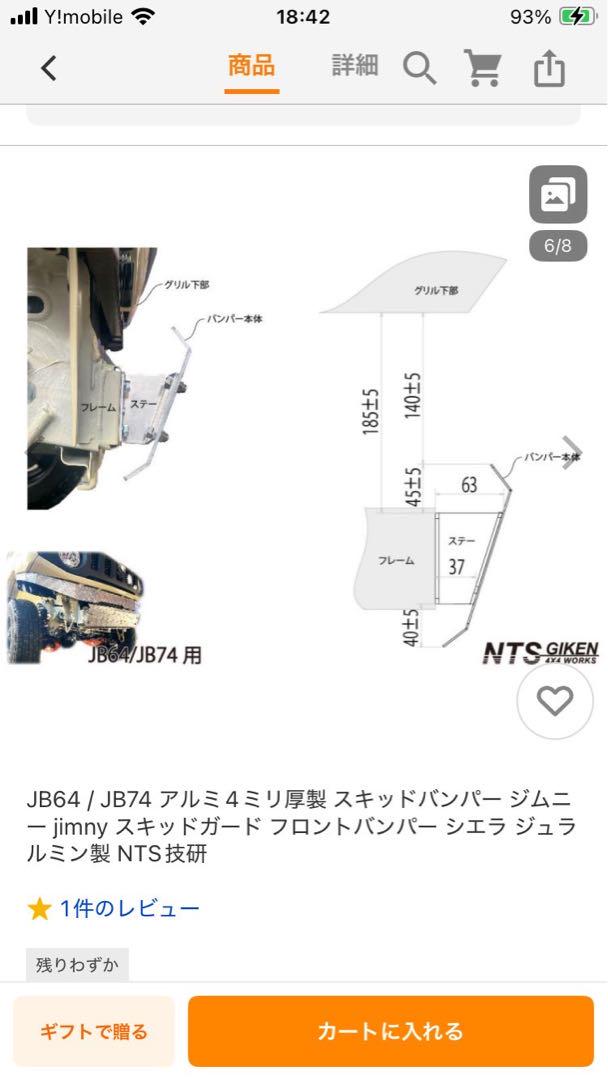Open the image gallery viewer icon
Viewport: 608px width, 1080px height.
tap(558, 194)
